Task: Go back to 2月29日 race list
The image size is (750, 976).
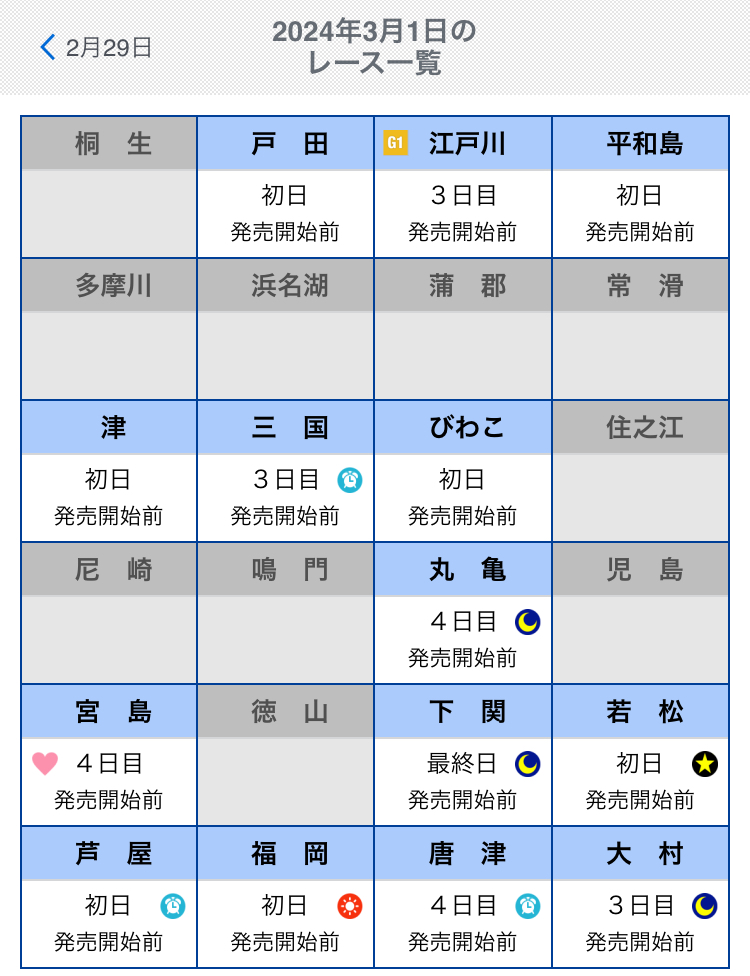Action: (96, 47)
